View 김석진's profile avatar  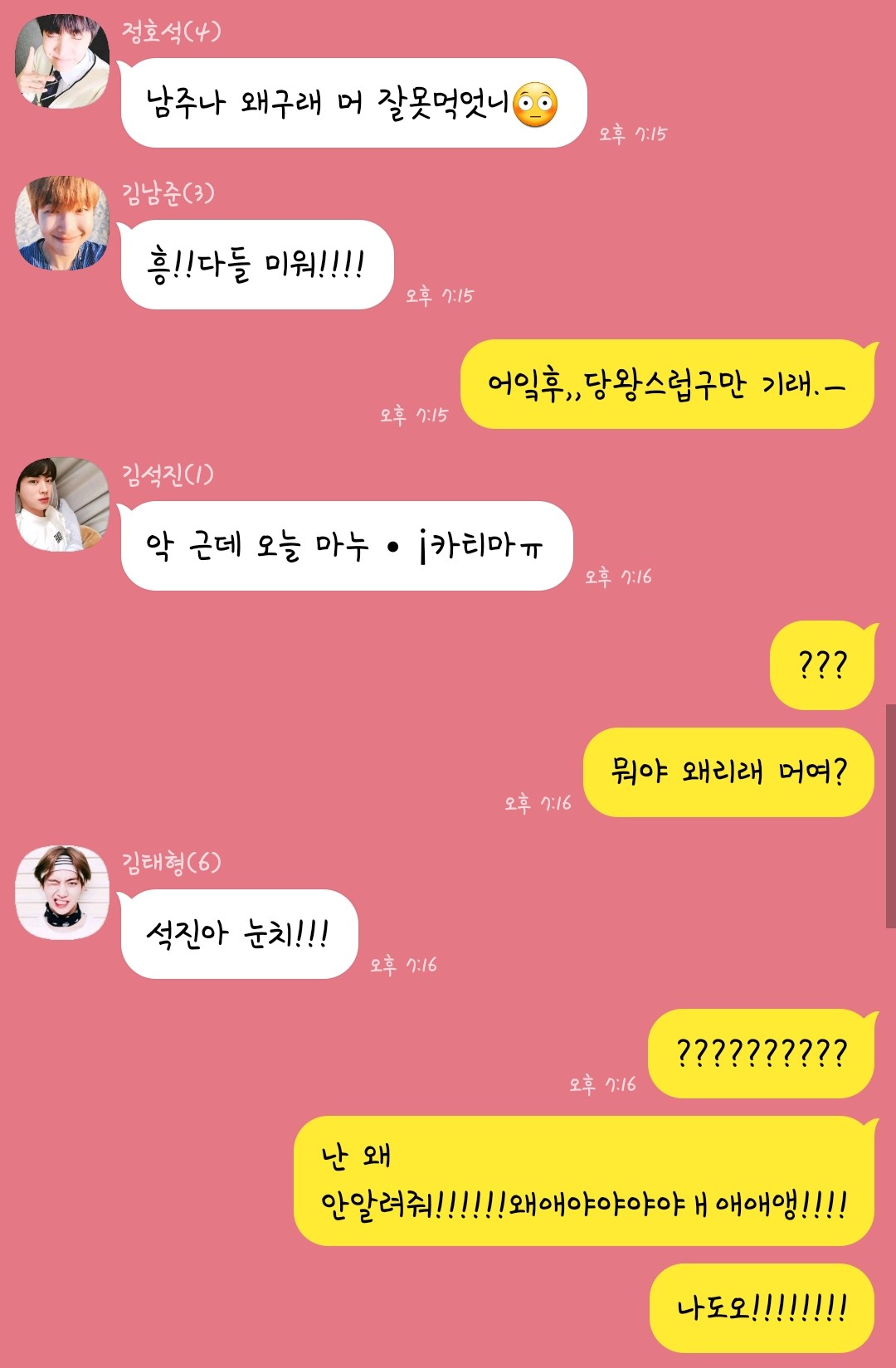click(62, 504)
